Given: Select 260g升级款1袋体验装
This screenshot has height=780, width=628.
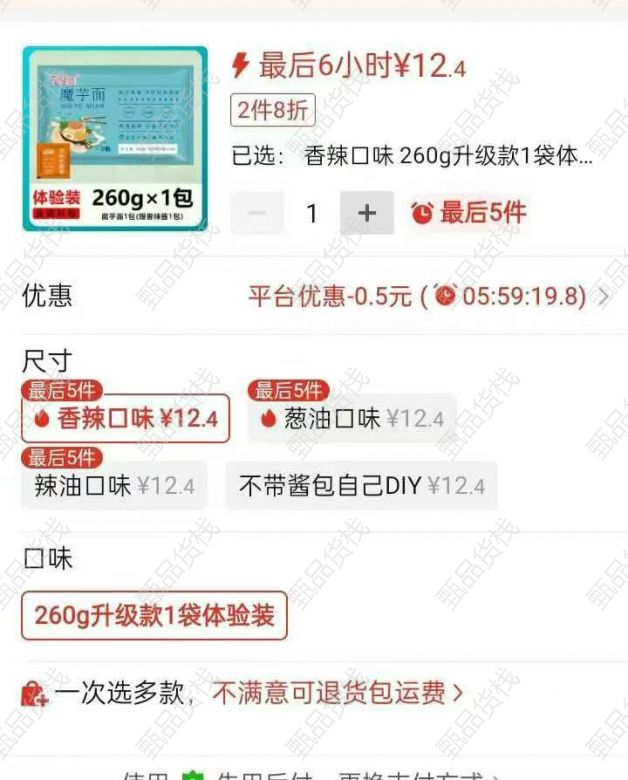Looking at the screenshot, I should (154, 615).
